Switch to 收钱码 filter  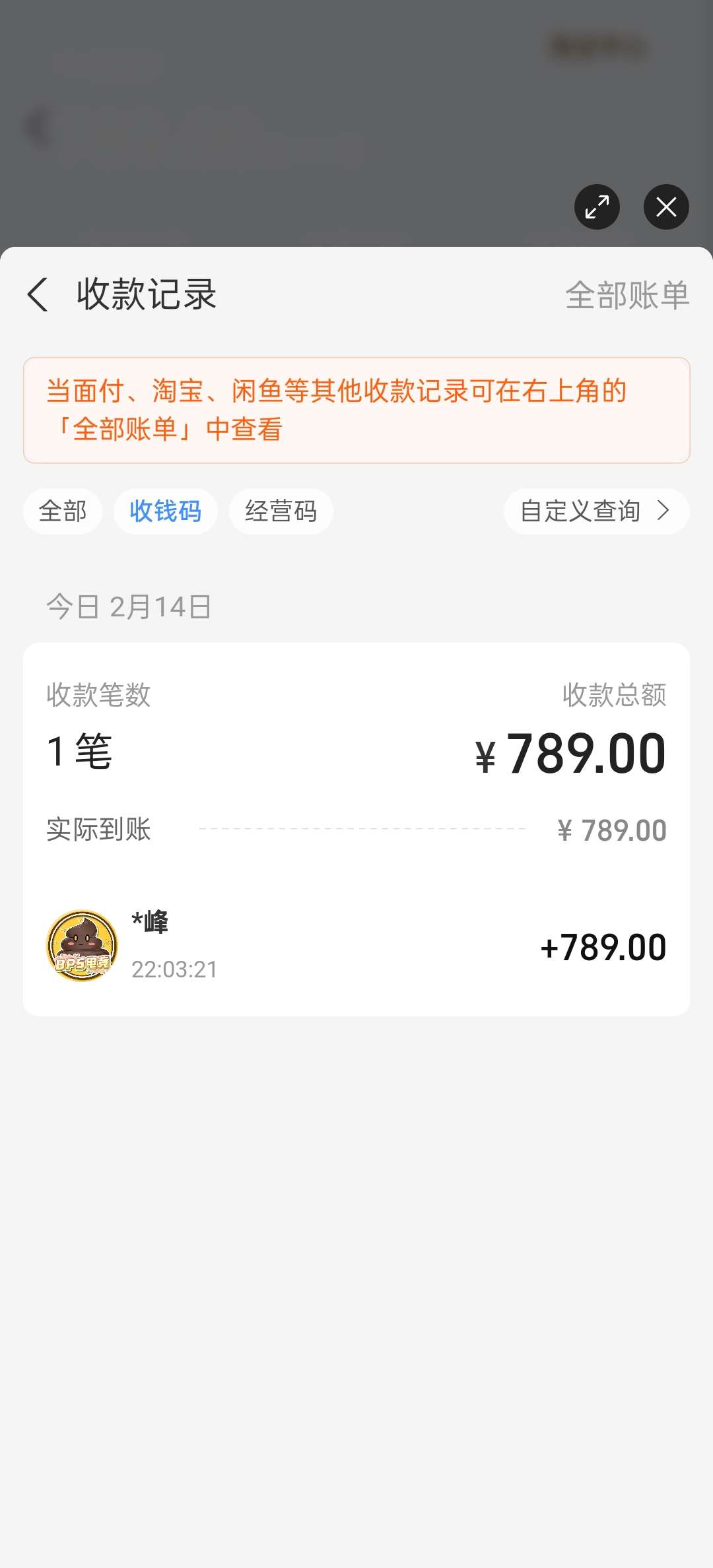[x=165, y=511]
